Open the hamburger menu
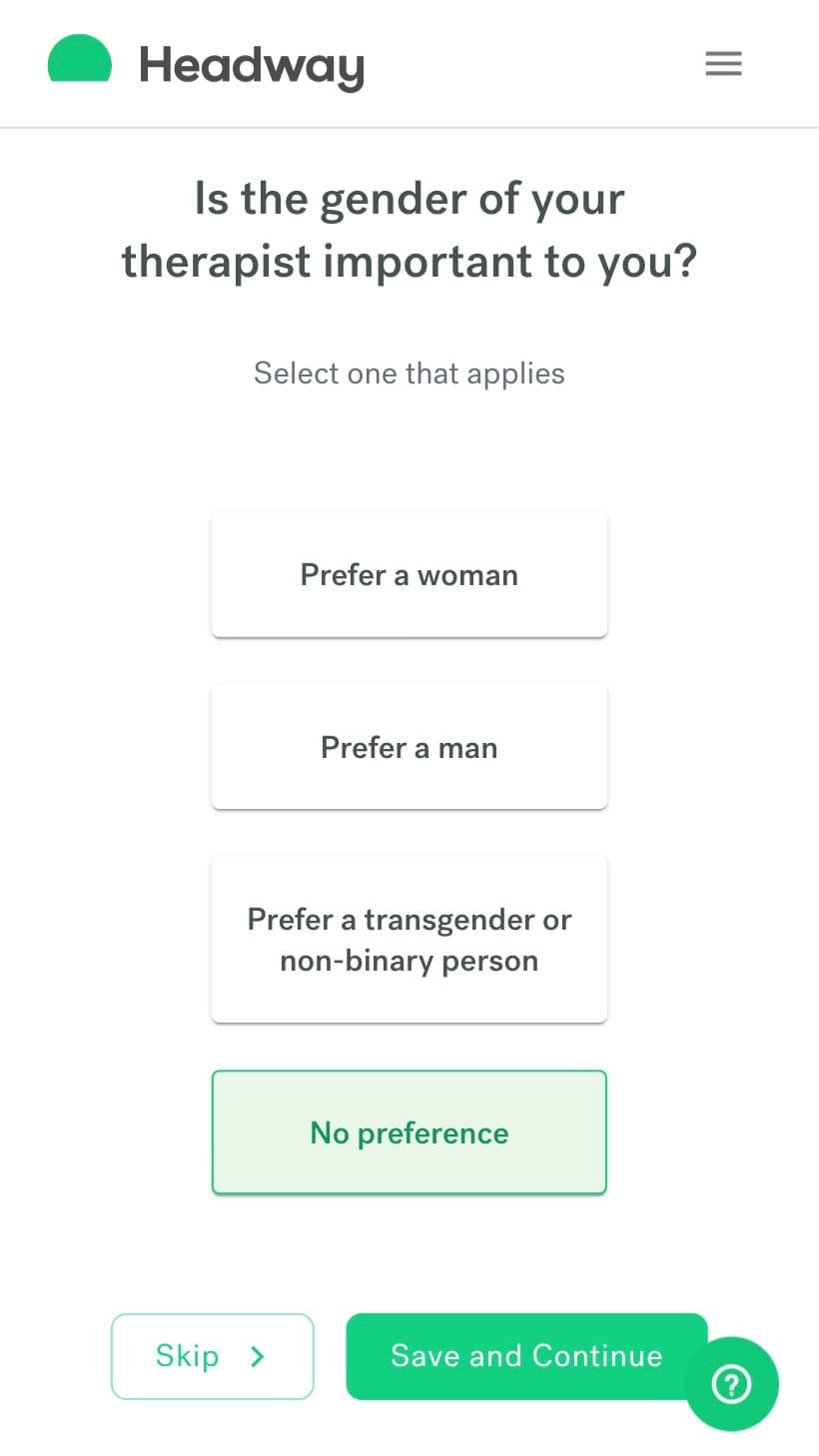 tap(723, 64)
